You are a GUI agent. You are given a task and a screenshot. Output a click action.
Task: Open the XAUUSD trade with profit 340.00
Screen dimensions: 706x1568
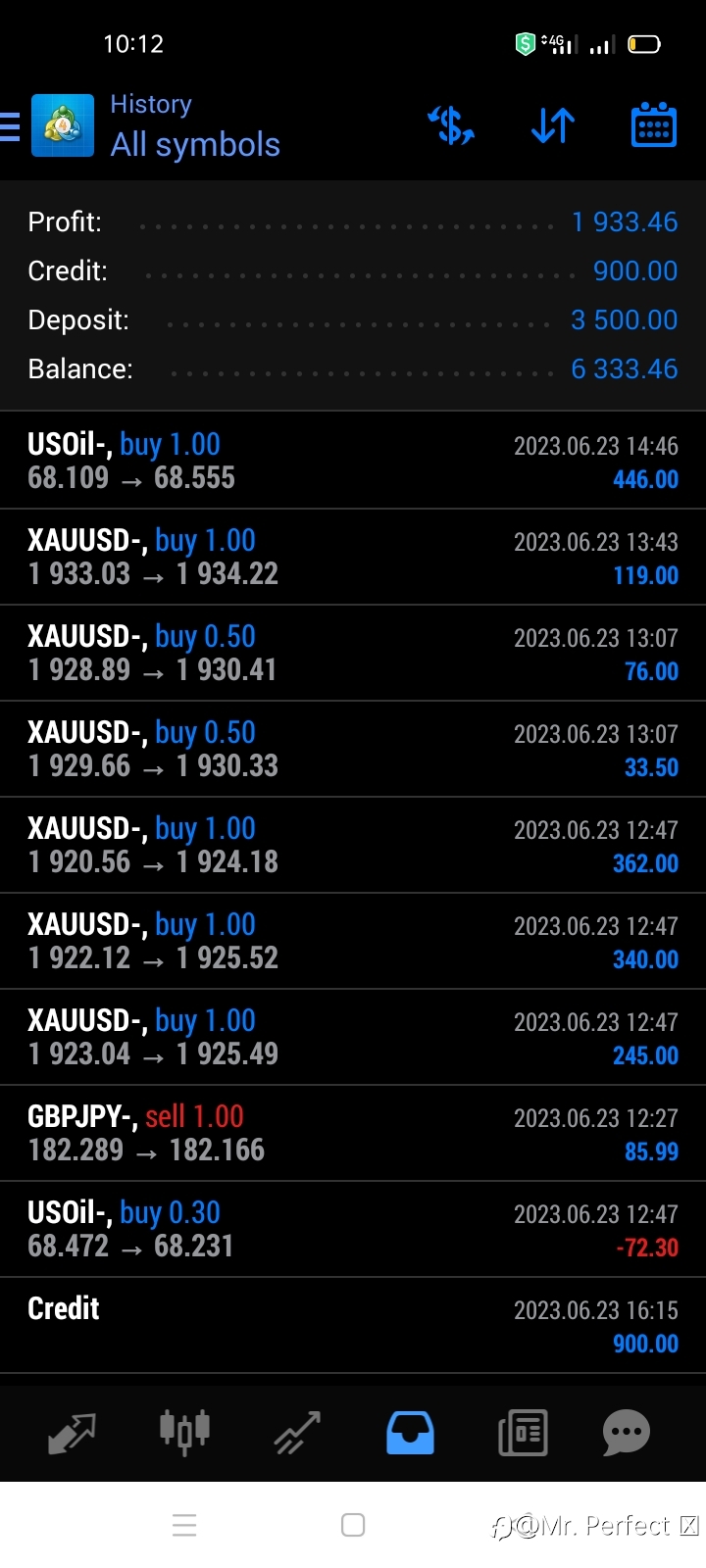click(353, 941)
